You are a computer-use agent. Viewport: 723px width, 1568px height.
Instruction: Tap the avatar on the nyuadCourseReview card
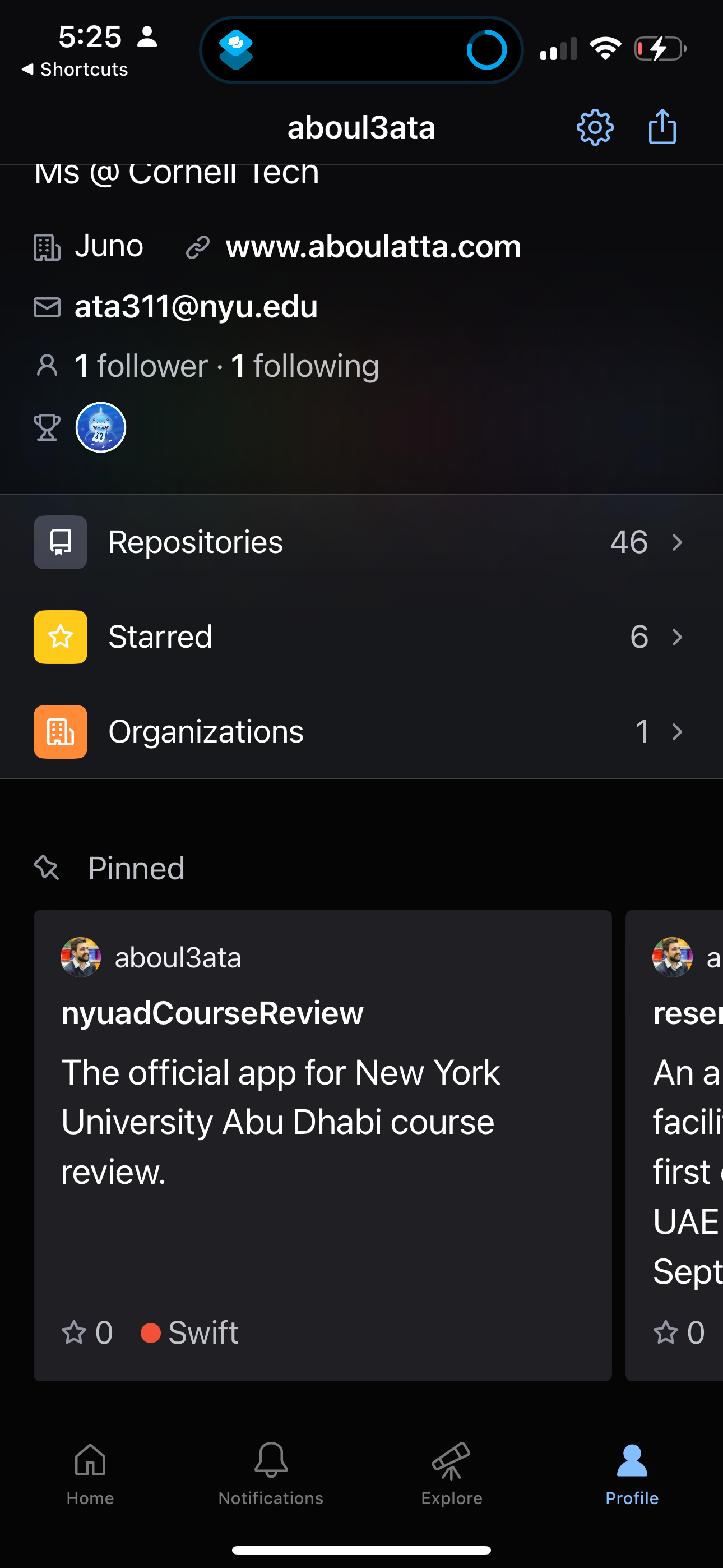coord(82,956)
